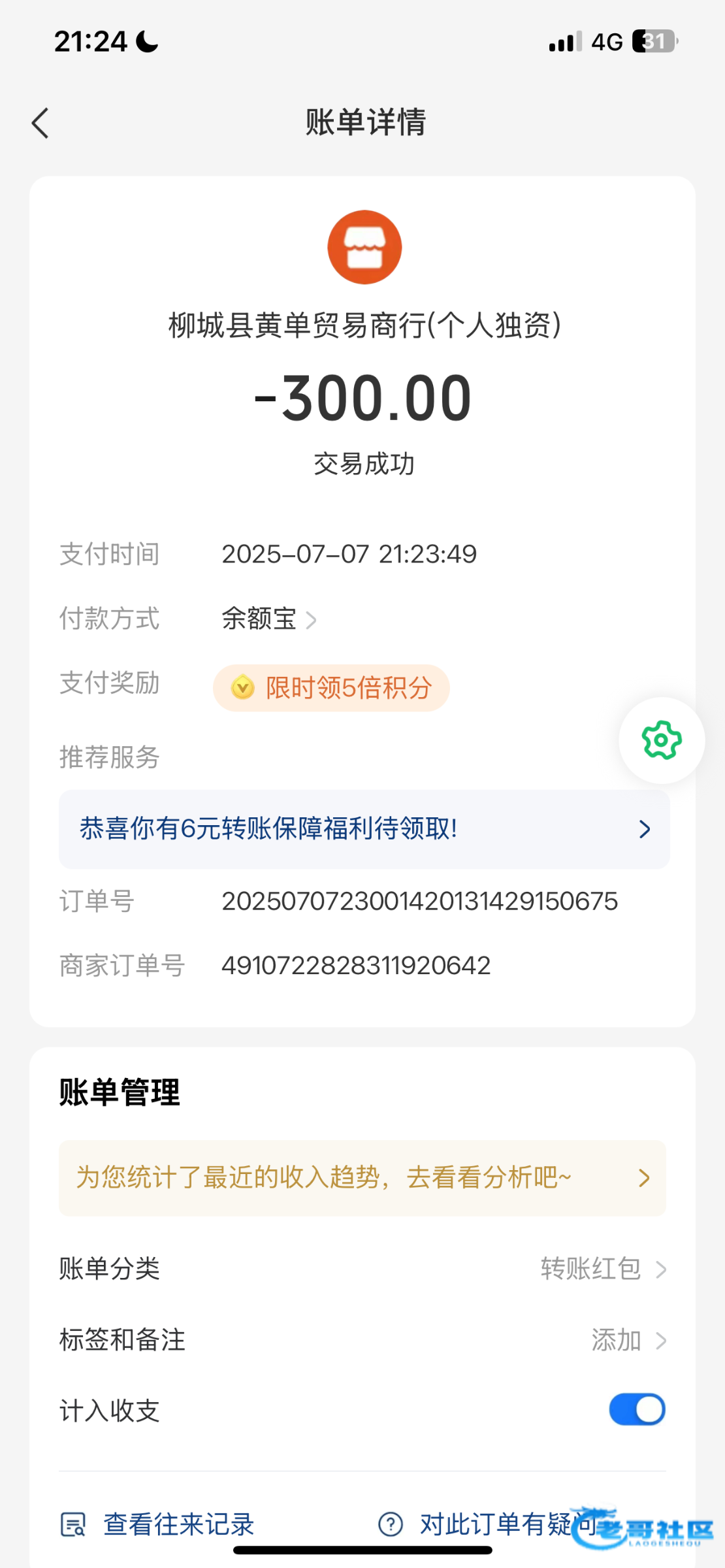View the income trend analysis banner

pyautogui.click(x=362, y=1178)
